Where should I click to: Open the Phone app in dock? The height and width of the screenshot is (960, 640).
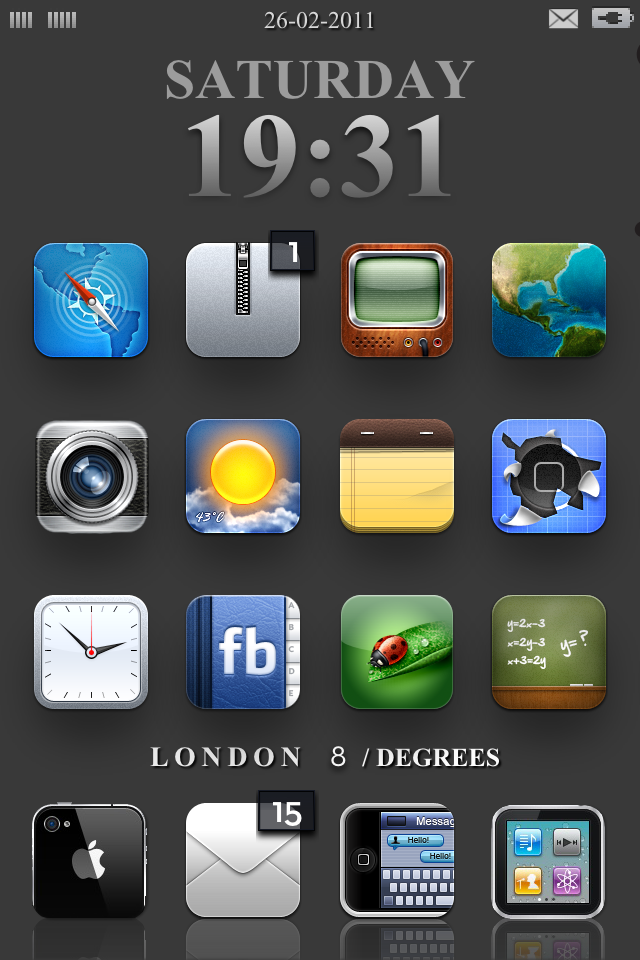coord(89,861)
